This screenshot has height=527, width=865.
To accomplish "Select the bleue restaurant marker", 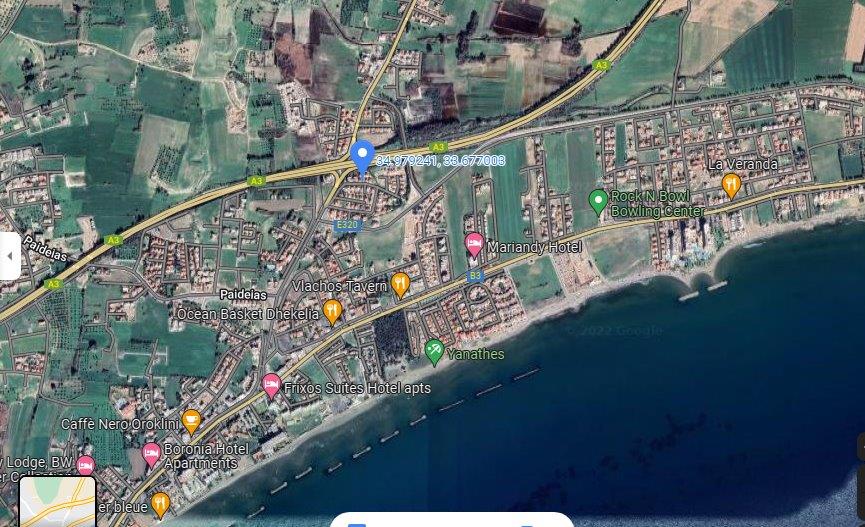I will tap(159, 502).
